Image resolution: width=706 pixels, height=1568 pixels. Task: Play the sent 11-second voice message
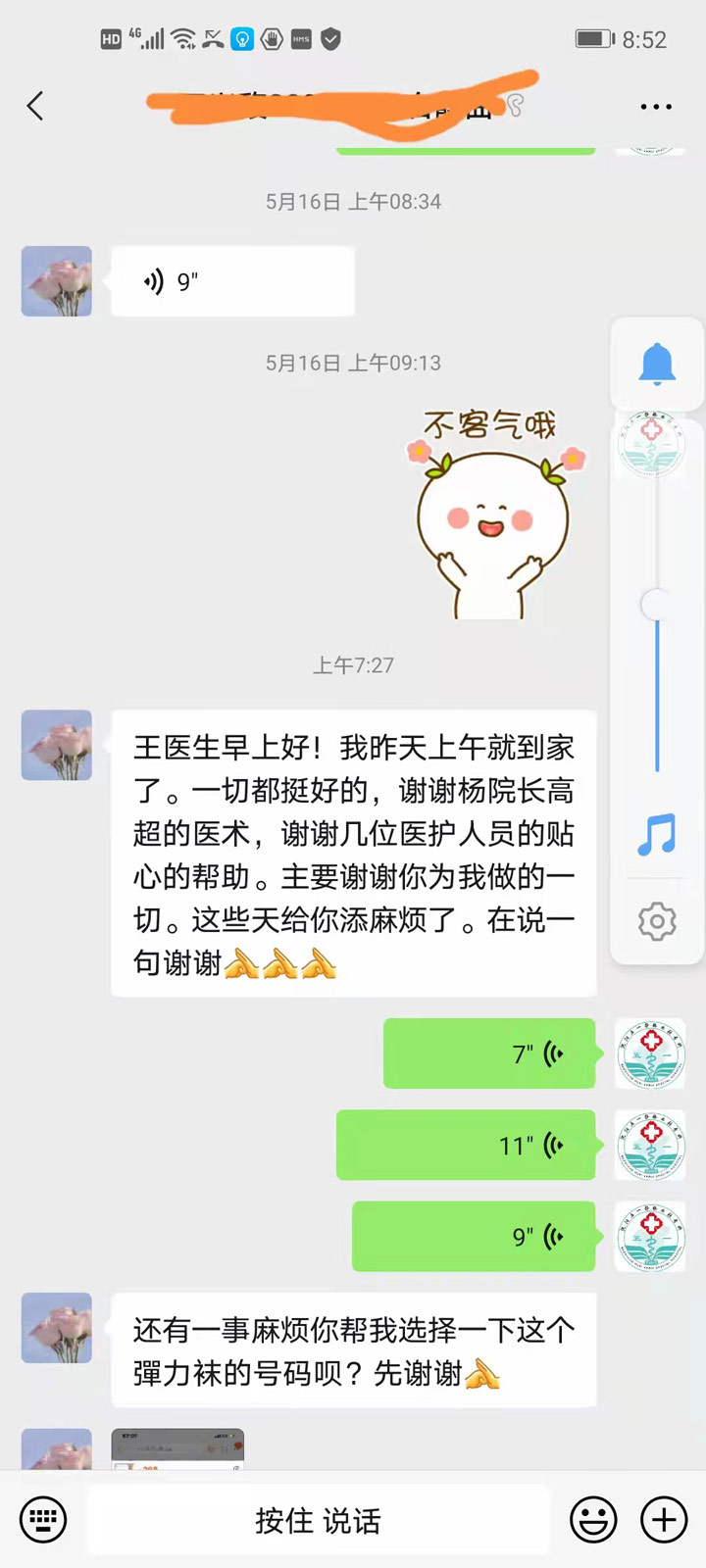[x=466, y=1145]
